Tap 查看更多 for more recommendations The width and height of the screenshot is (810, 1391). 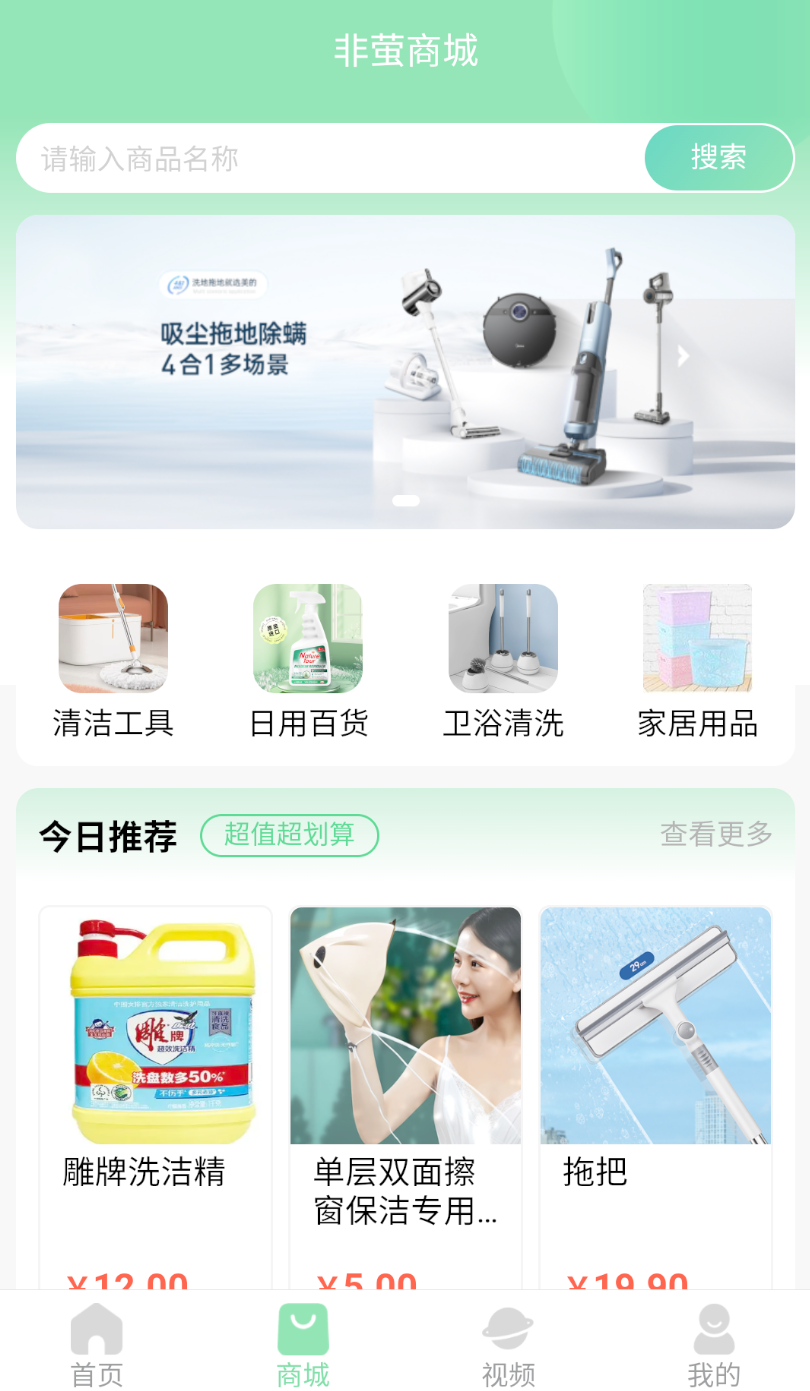[716, 834]
